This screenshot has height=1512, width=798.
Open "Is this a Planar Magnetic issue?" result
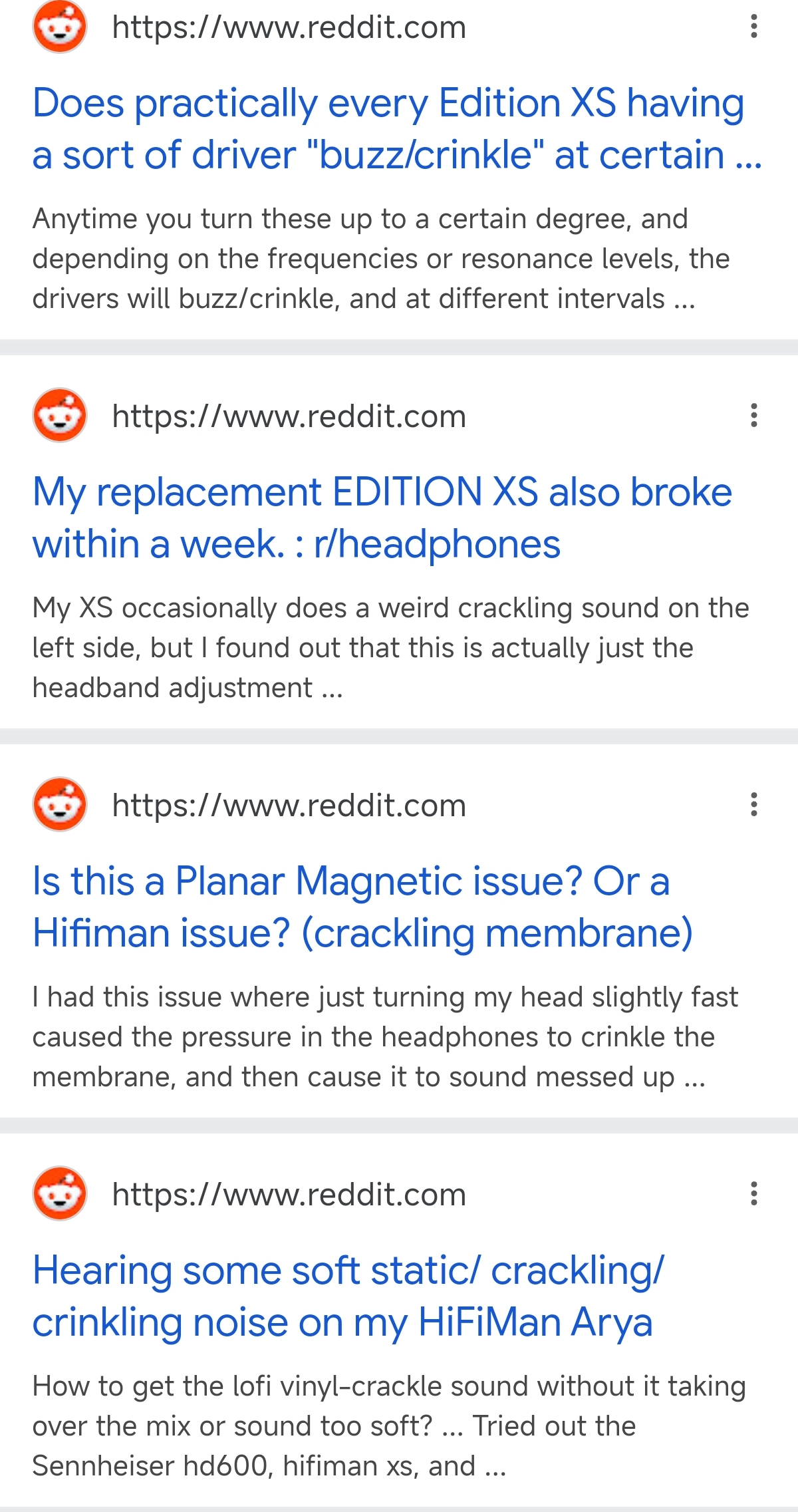tap(362, 907)
